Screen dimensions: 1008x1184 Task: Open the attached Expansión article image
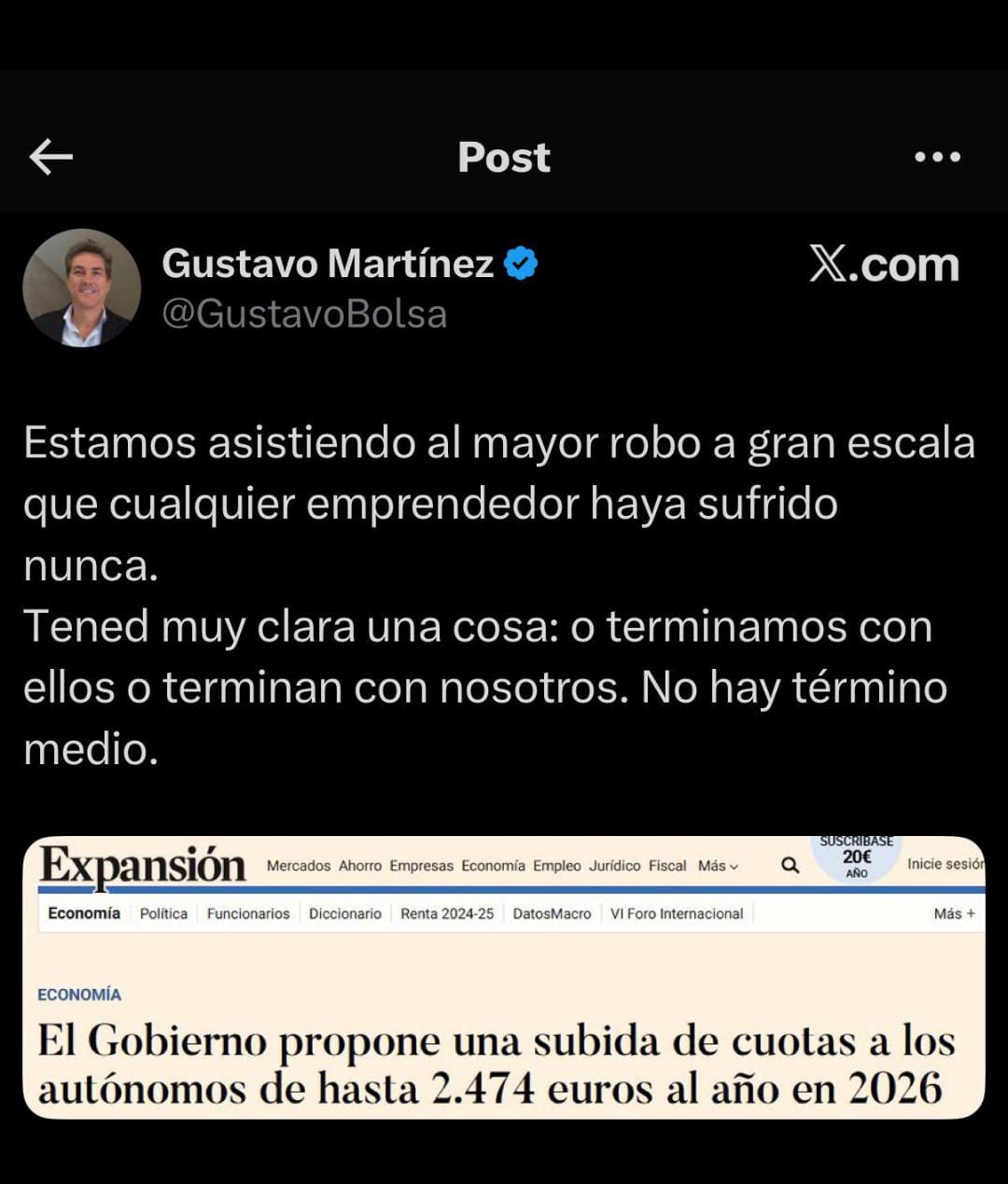[x=504, y=977]
